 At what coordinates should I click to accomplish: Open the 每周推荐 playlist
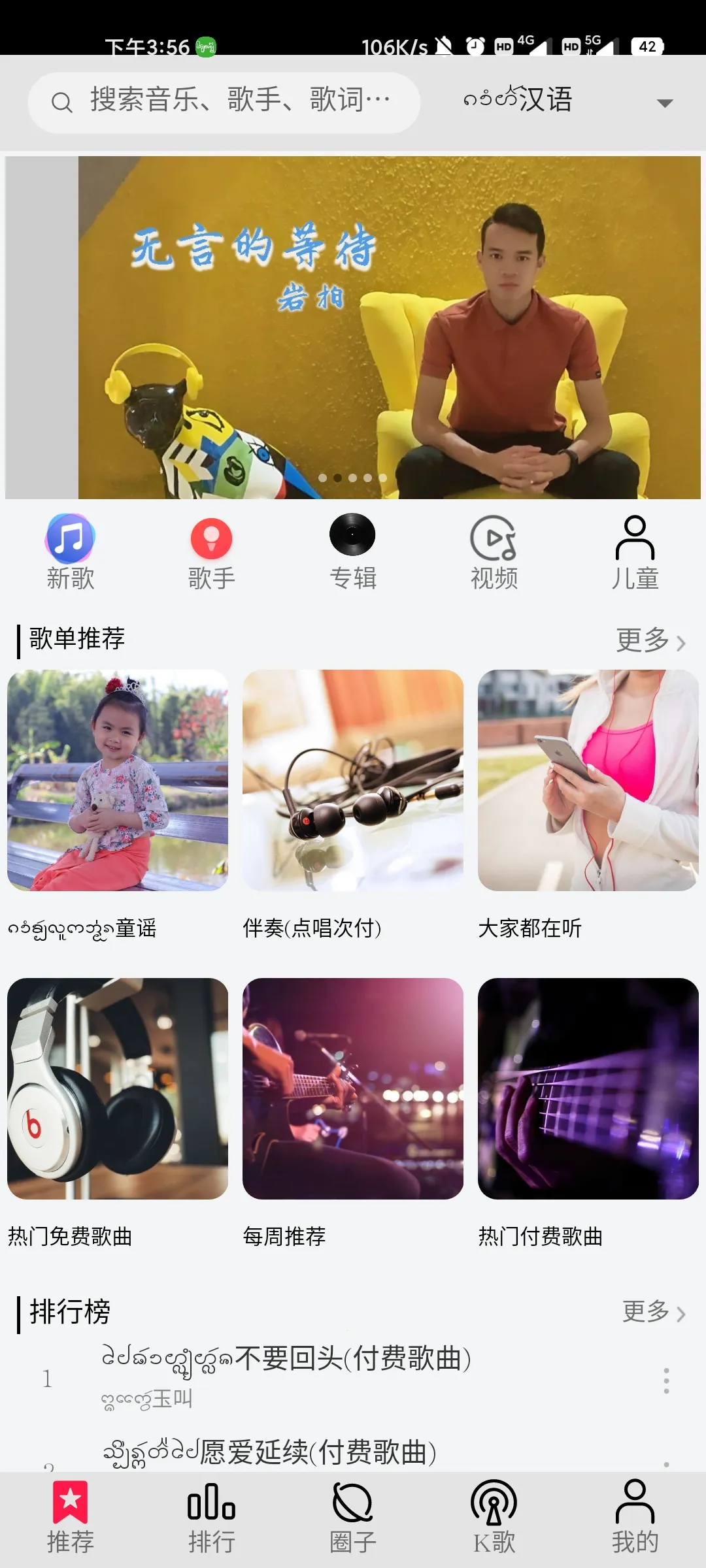(x=353, y=1088)
